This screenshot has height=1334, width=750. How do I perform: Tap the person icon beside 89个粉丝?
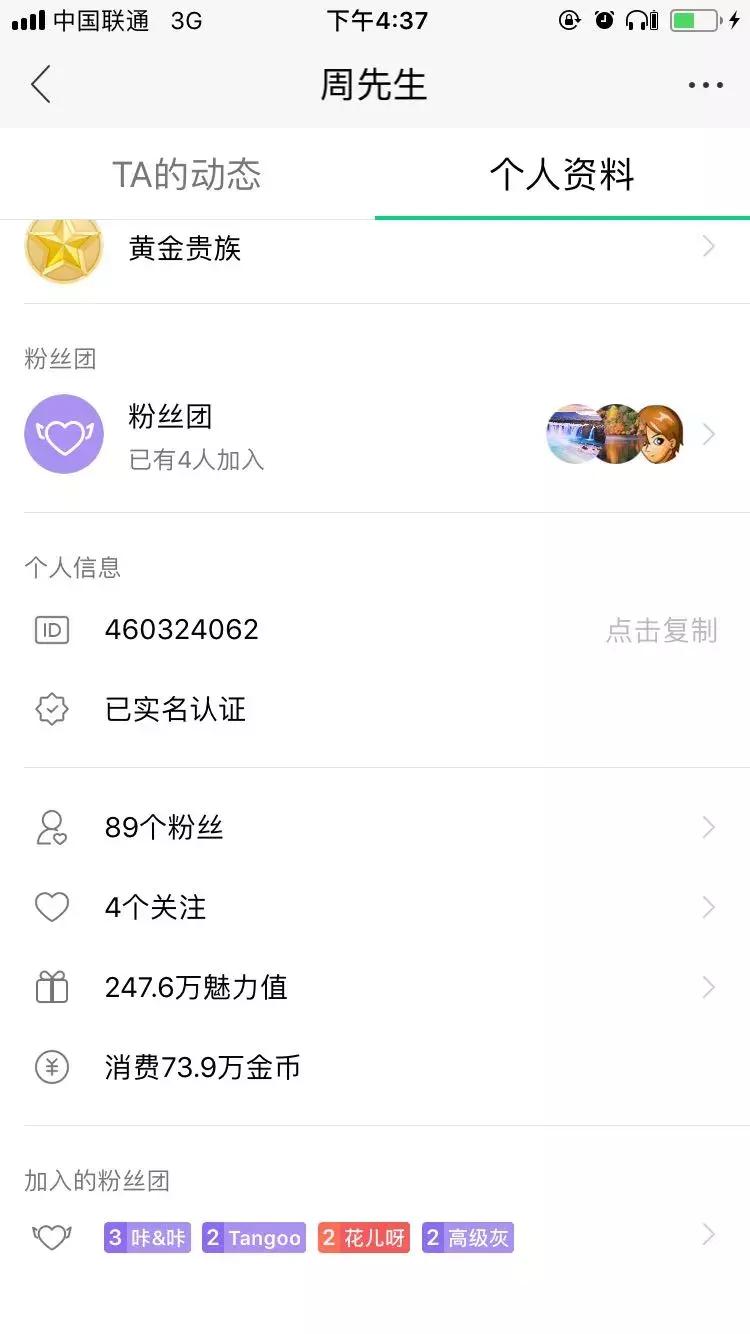[x=51, y=827]
